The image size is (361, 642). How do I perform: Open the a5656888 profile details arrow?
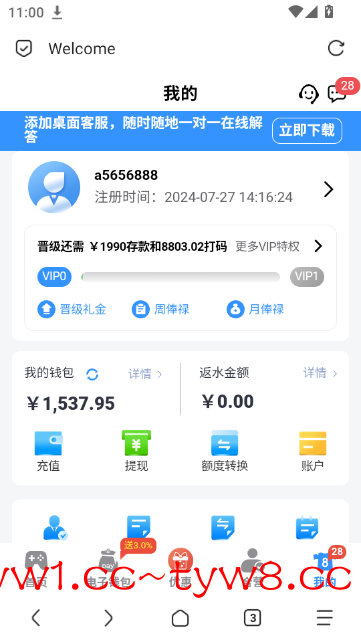328,189
